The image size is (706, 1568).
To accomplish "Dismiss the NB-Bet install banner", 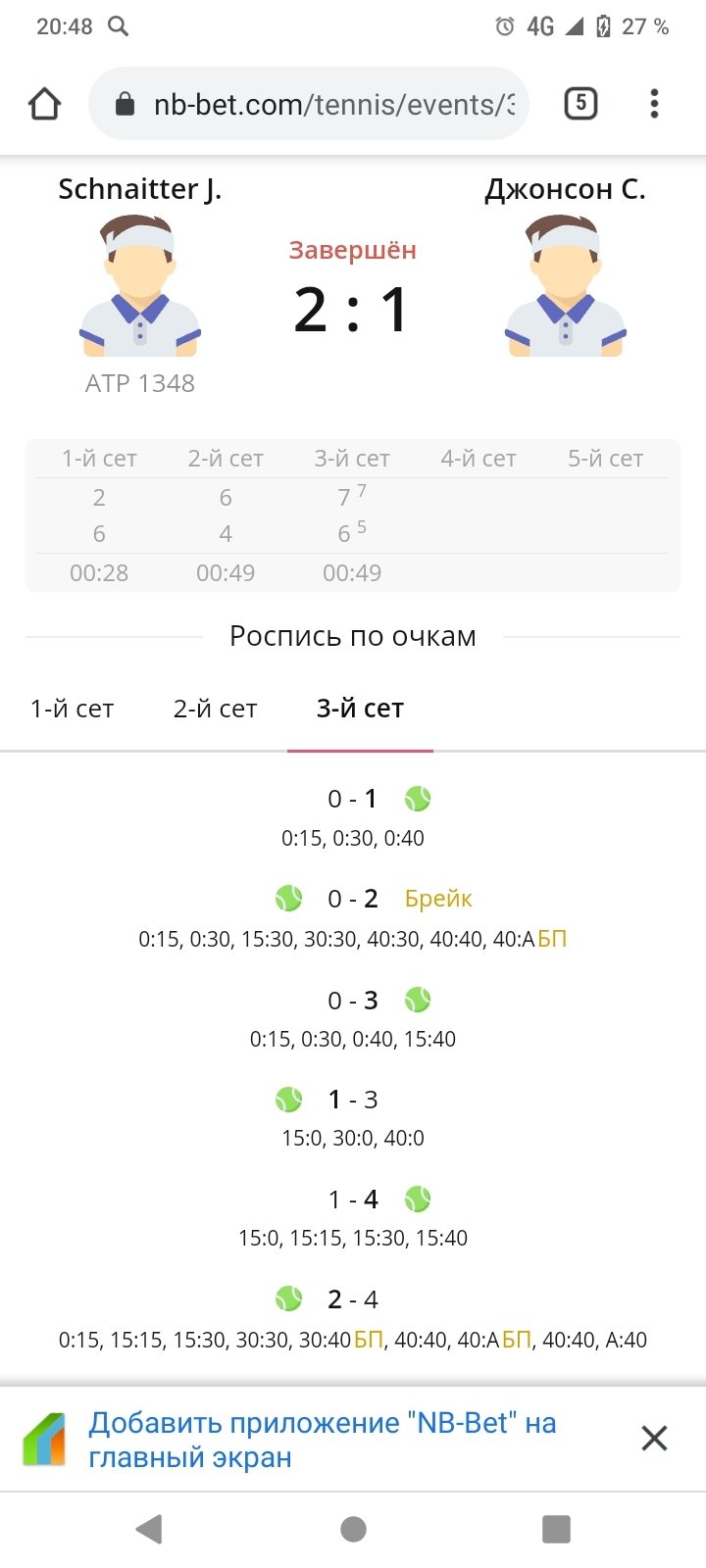I will (x=654, y=1439).
